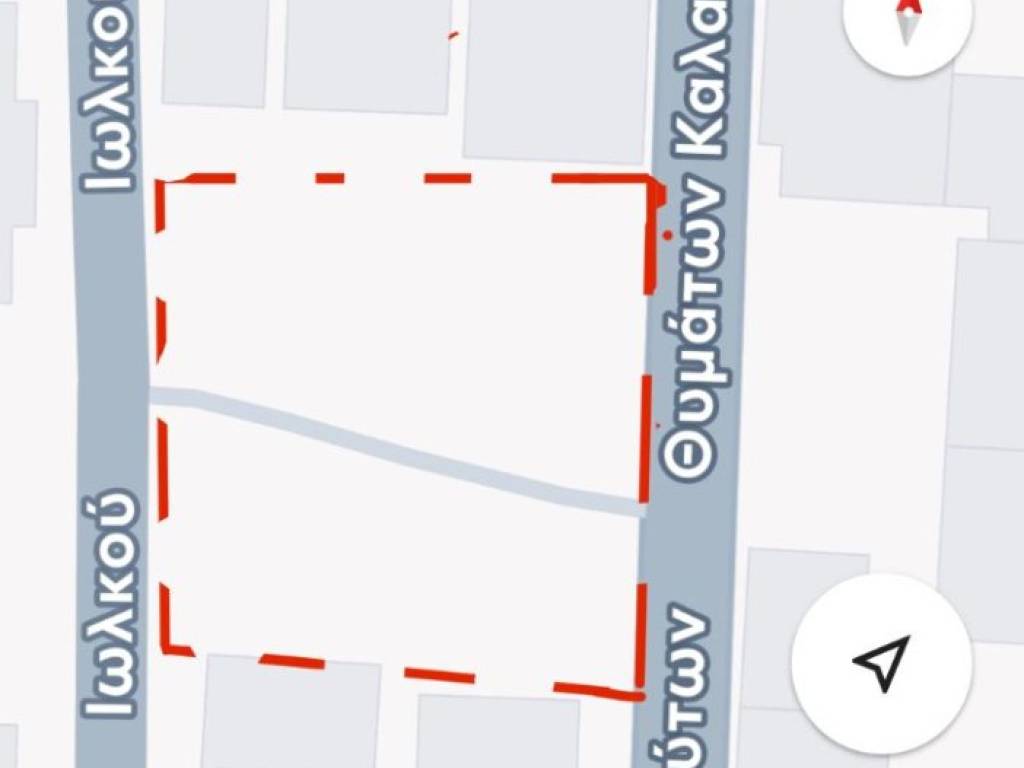This screenshot has width=1024, height=768.
Task: Center map on my current location
Action: coord(881,661)
